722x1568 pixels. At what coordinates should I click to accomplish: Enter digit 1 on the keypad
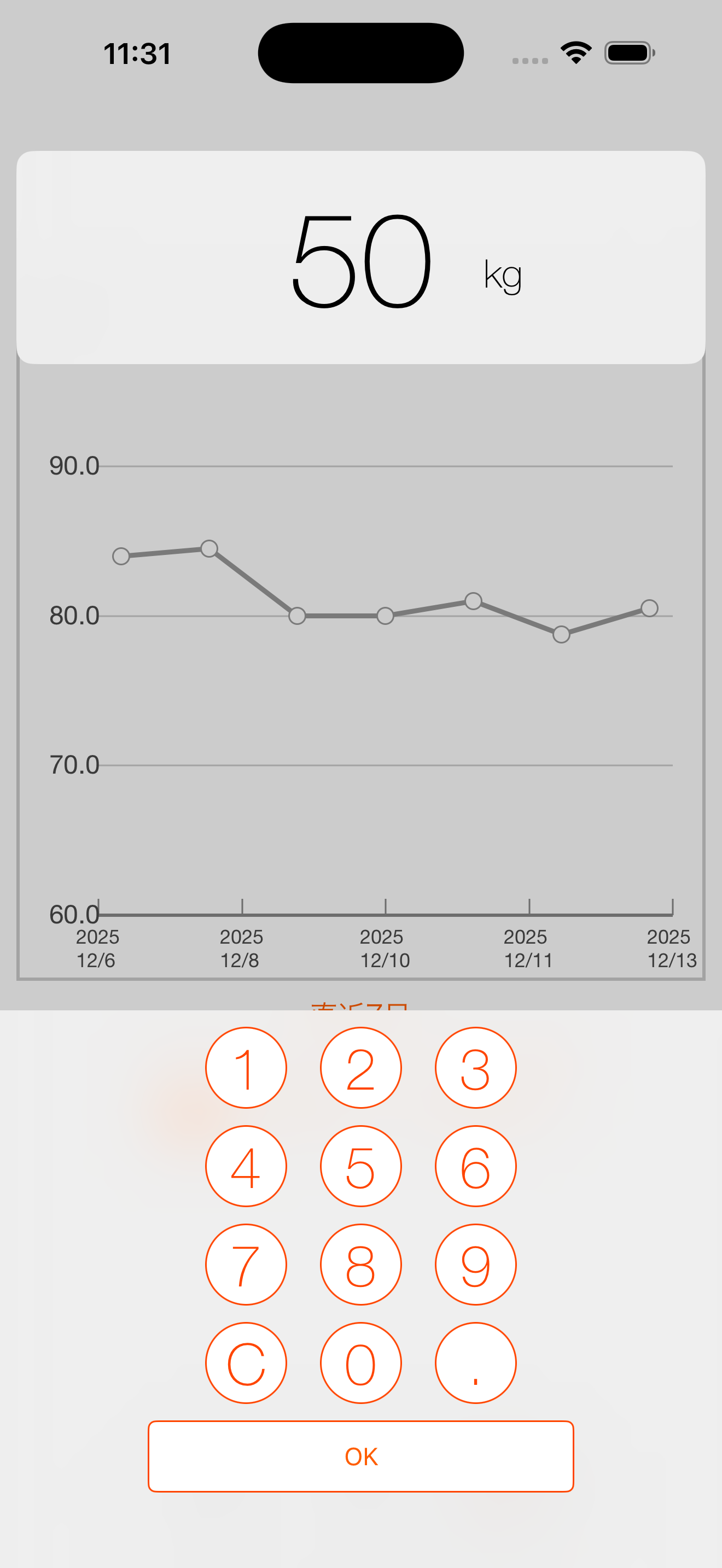246,1068
